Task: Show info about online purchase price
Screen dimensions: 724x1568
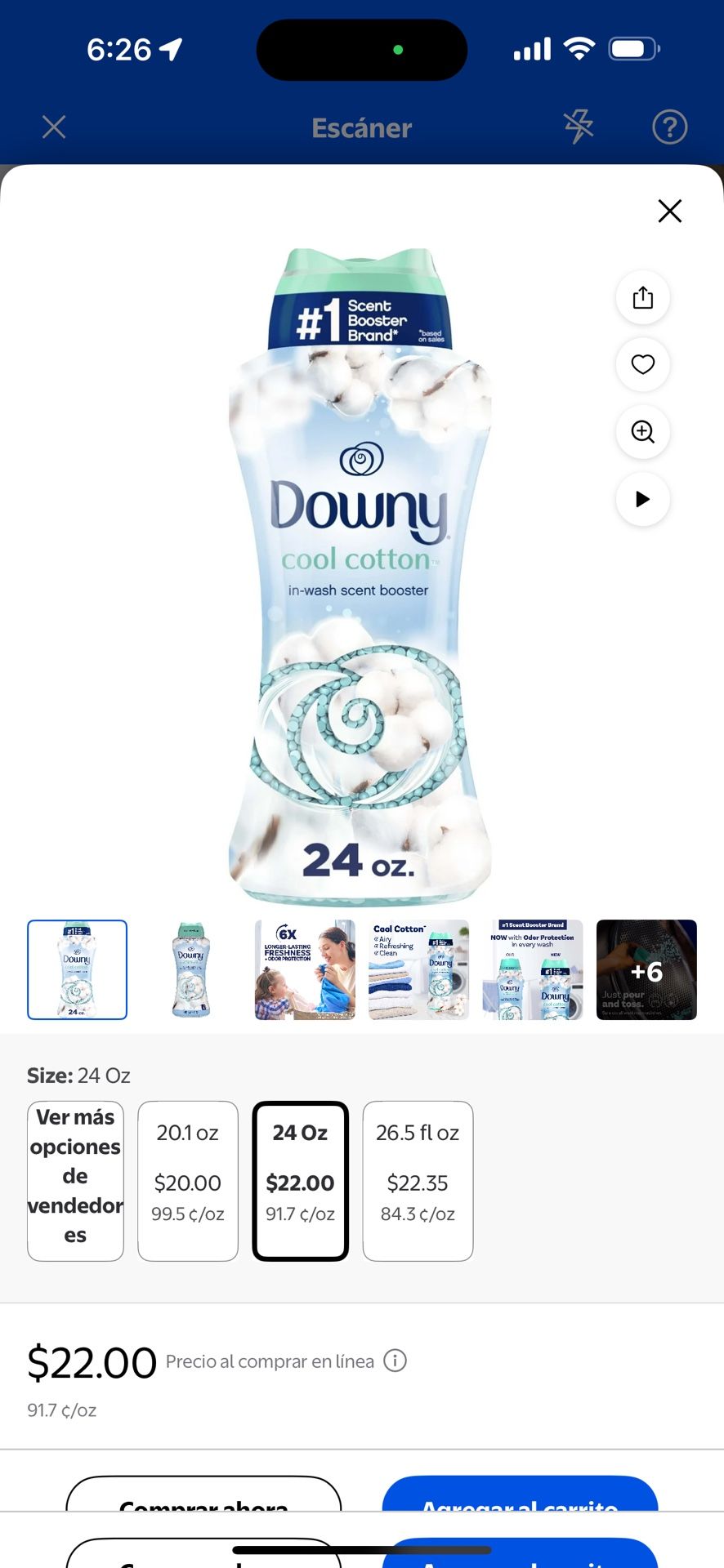Action: 396,1361
